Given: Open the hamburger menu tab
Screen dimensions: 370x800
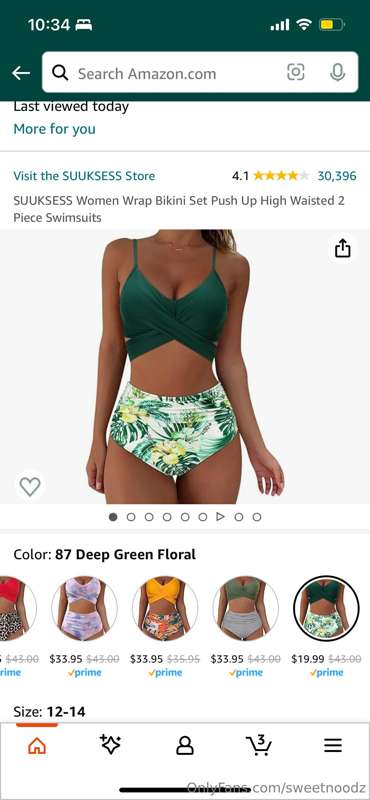Looking at the screenshot, I should point(333,746).
